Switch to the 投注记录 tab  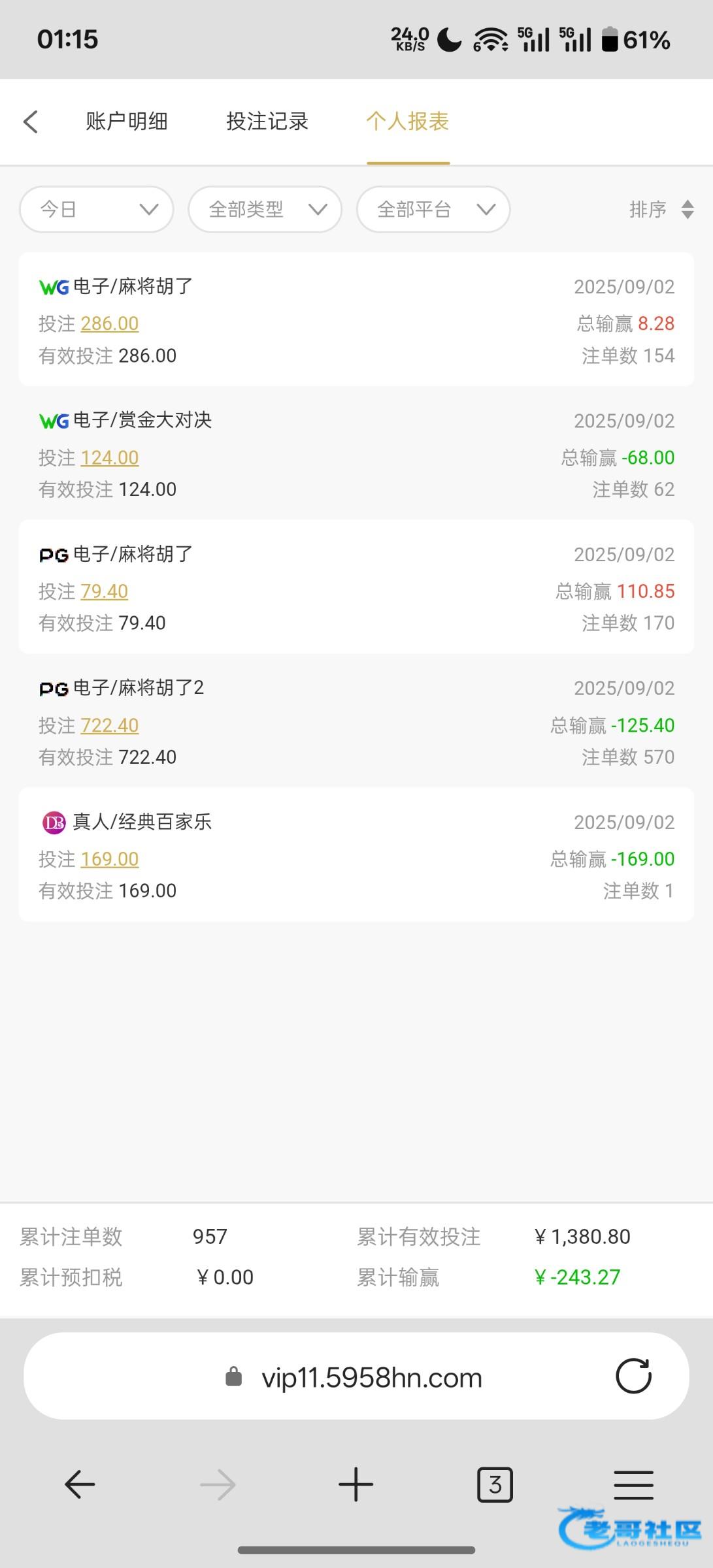pos(267,122)
